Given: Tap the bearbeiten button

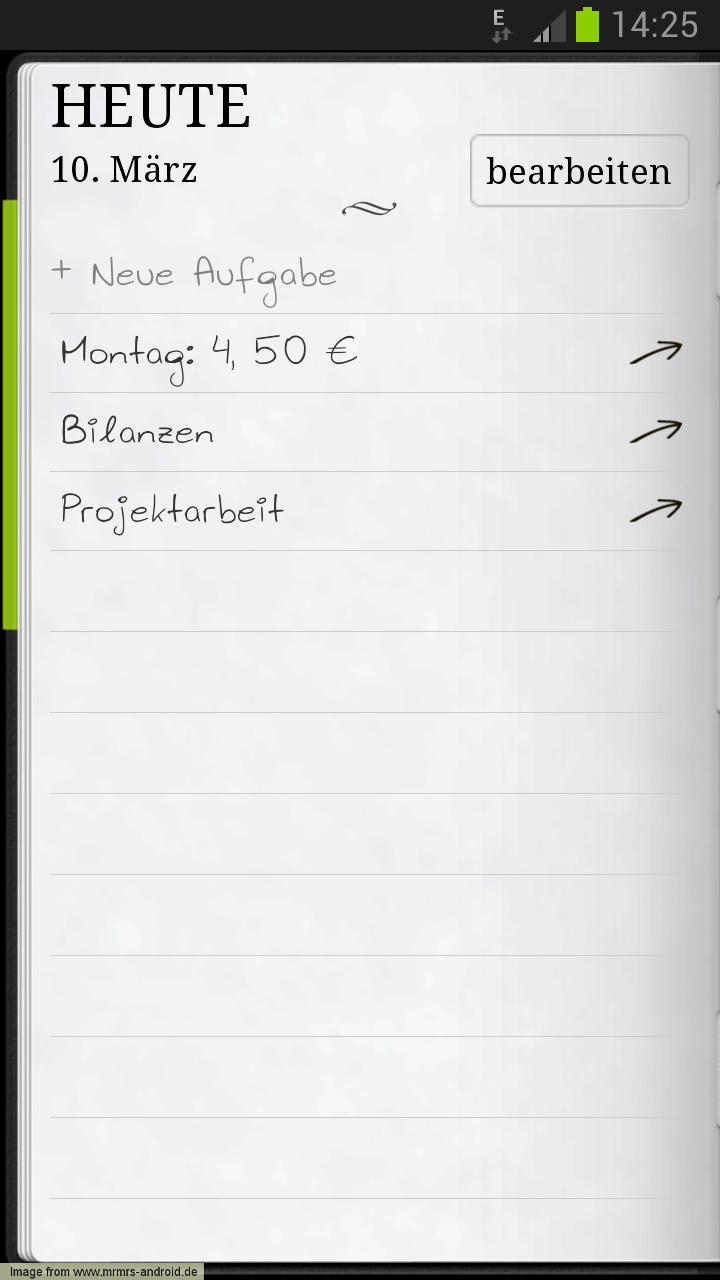Looking at the screenshot, I should [x=579, y=171].
